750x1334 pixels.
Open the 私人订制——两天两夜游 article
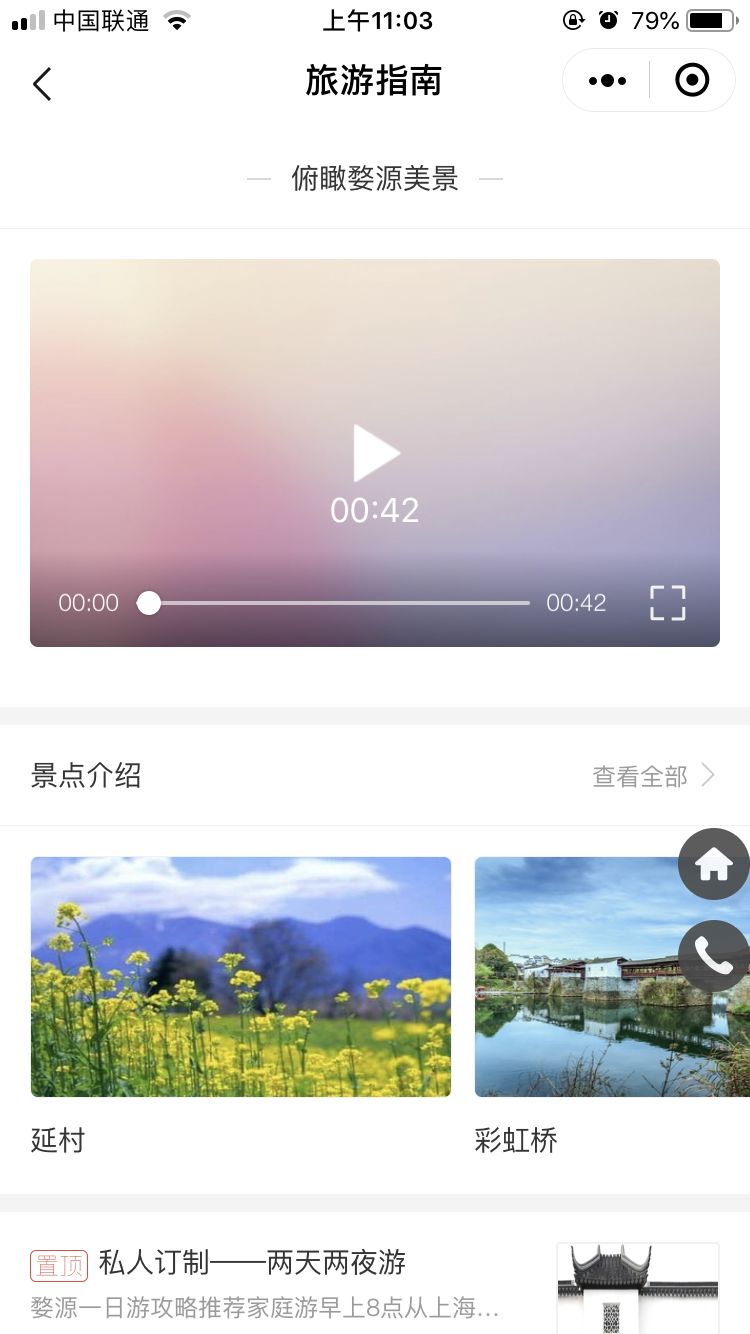pos(252,1263)
